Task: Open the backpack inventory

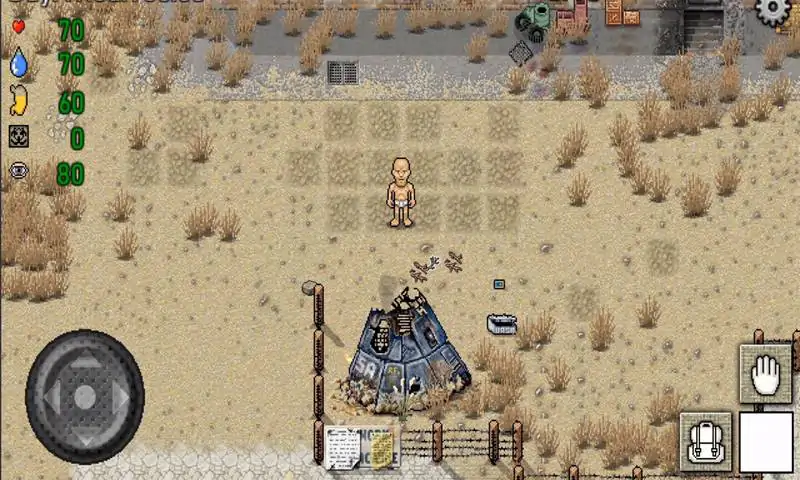Action: coord(706,442)
